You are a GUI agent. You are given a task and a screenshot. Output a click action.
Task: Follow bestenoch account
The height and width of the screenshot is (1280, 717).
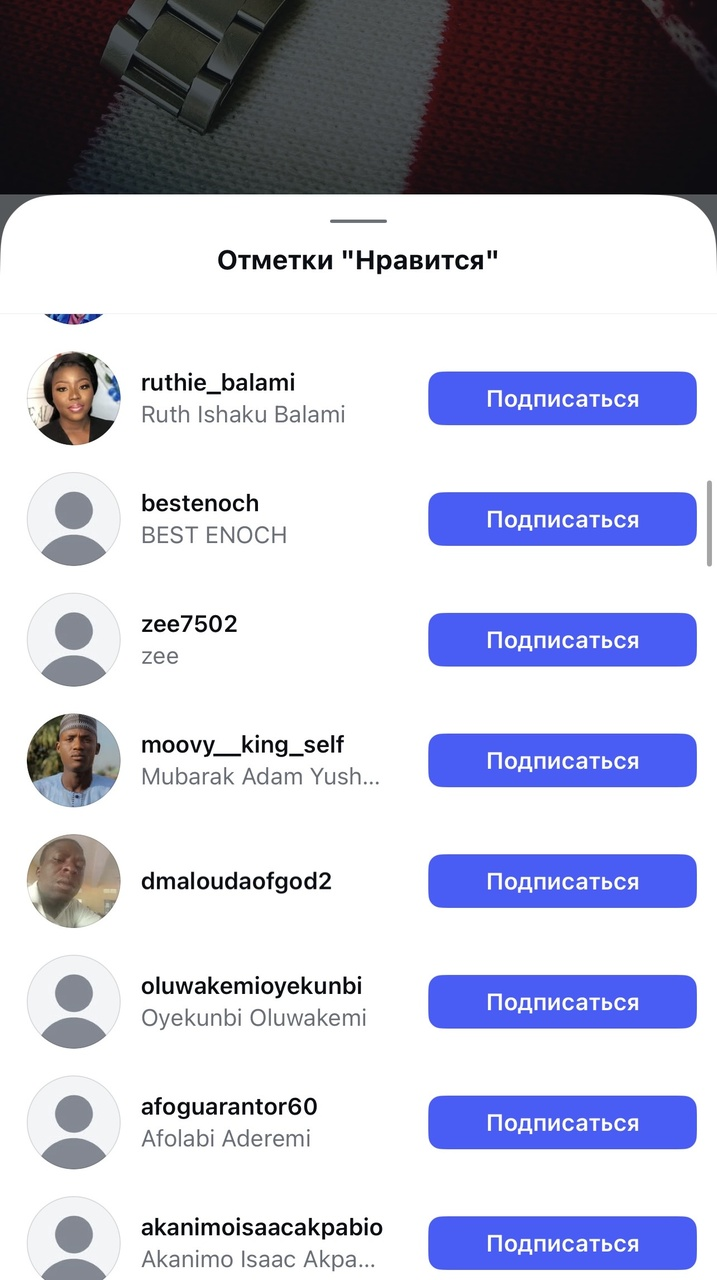[x=562, y=519]
